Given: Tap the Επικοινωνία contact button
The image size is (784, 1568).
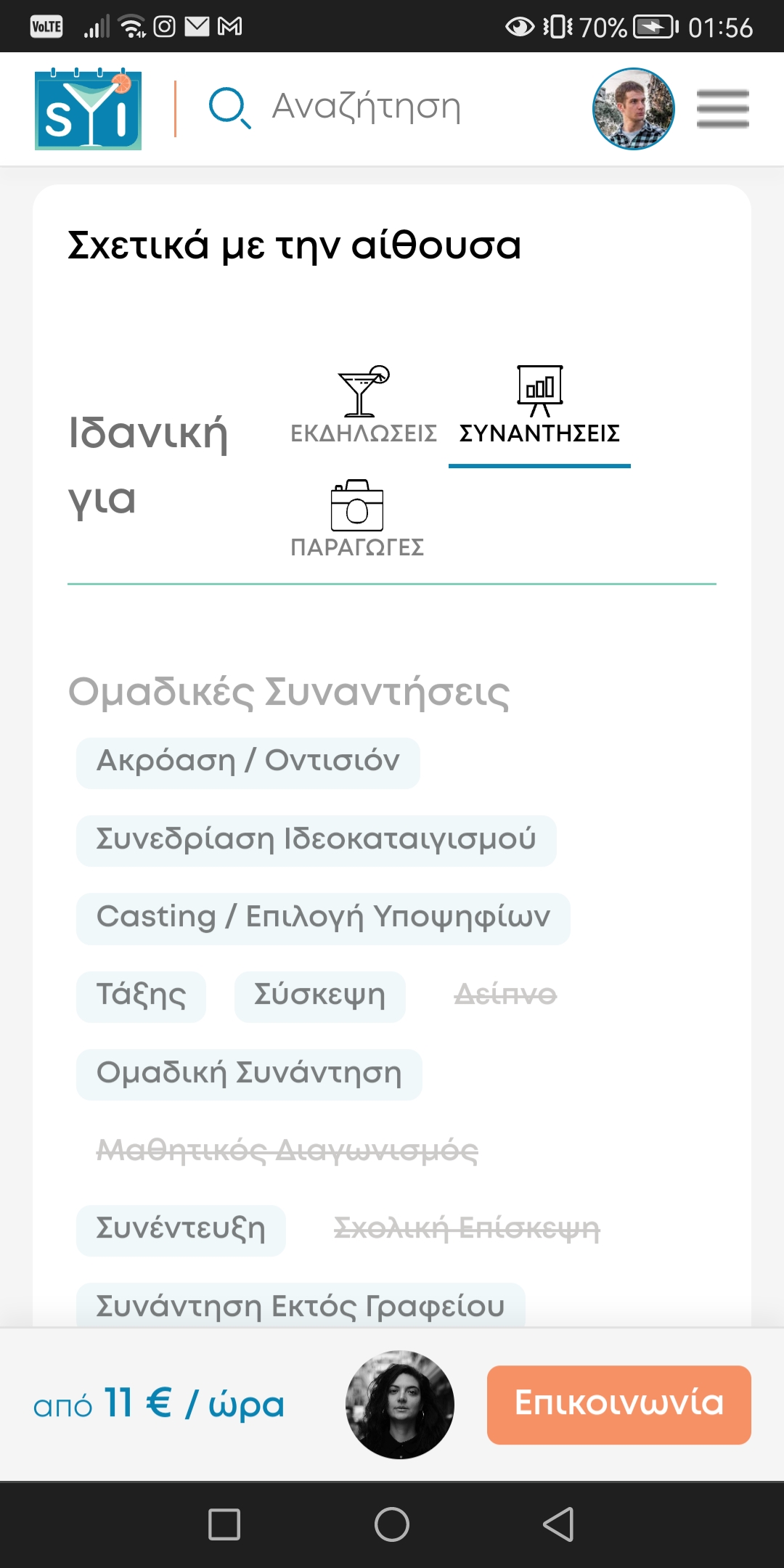Looking at the screenshot, I should [x=618, y=1404].
